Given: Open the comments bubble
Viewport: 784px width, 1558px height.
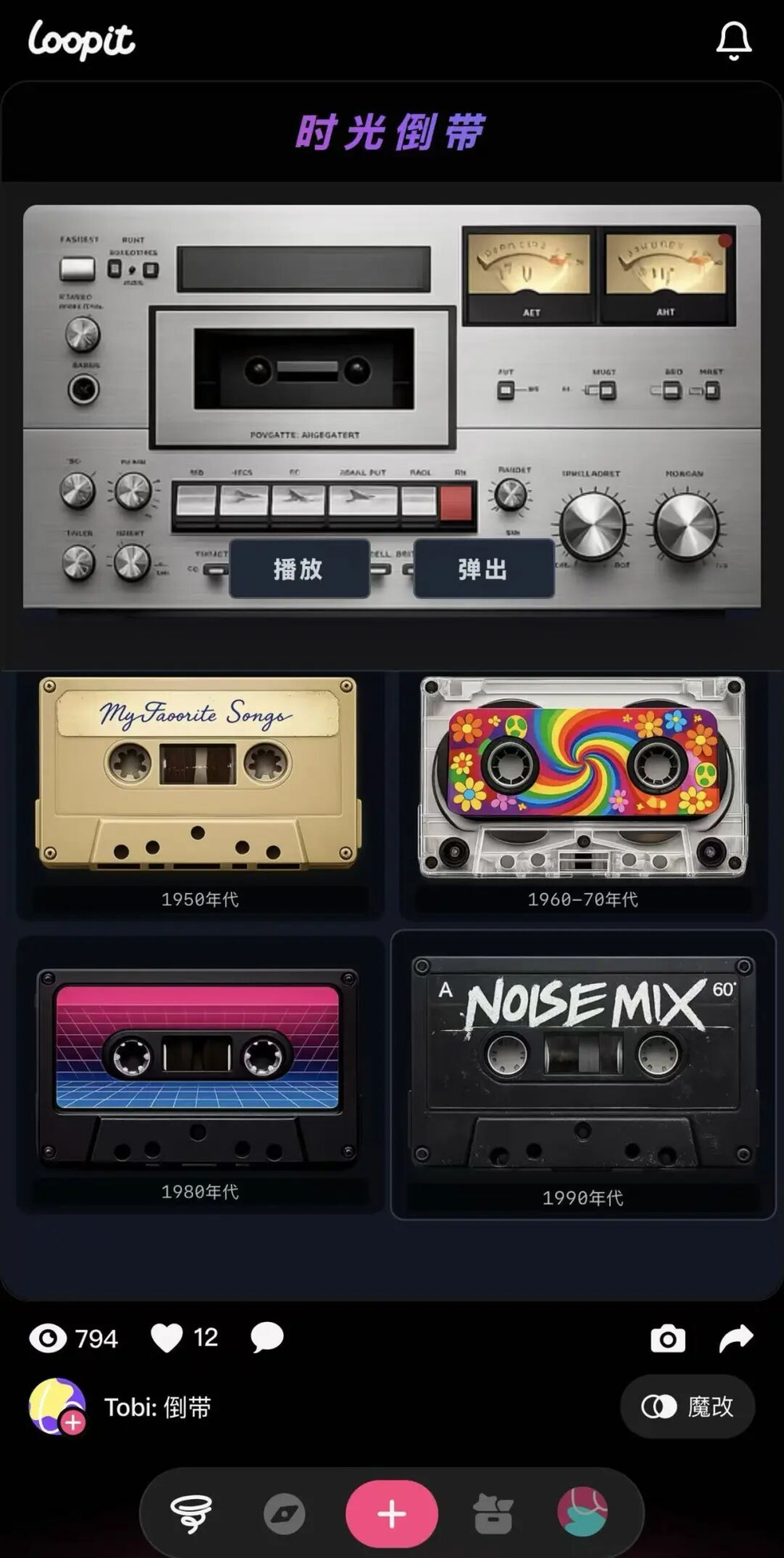Looking at the screenshot, I should point(267,1337).
